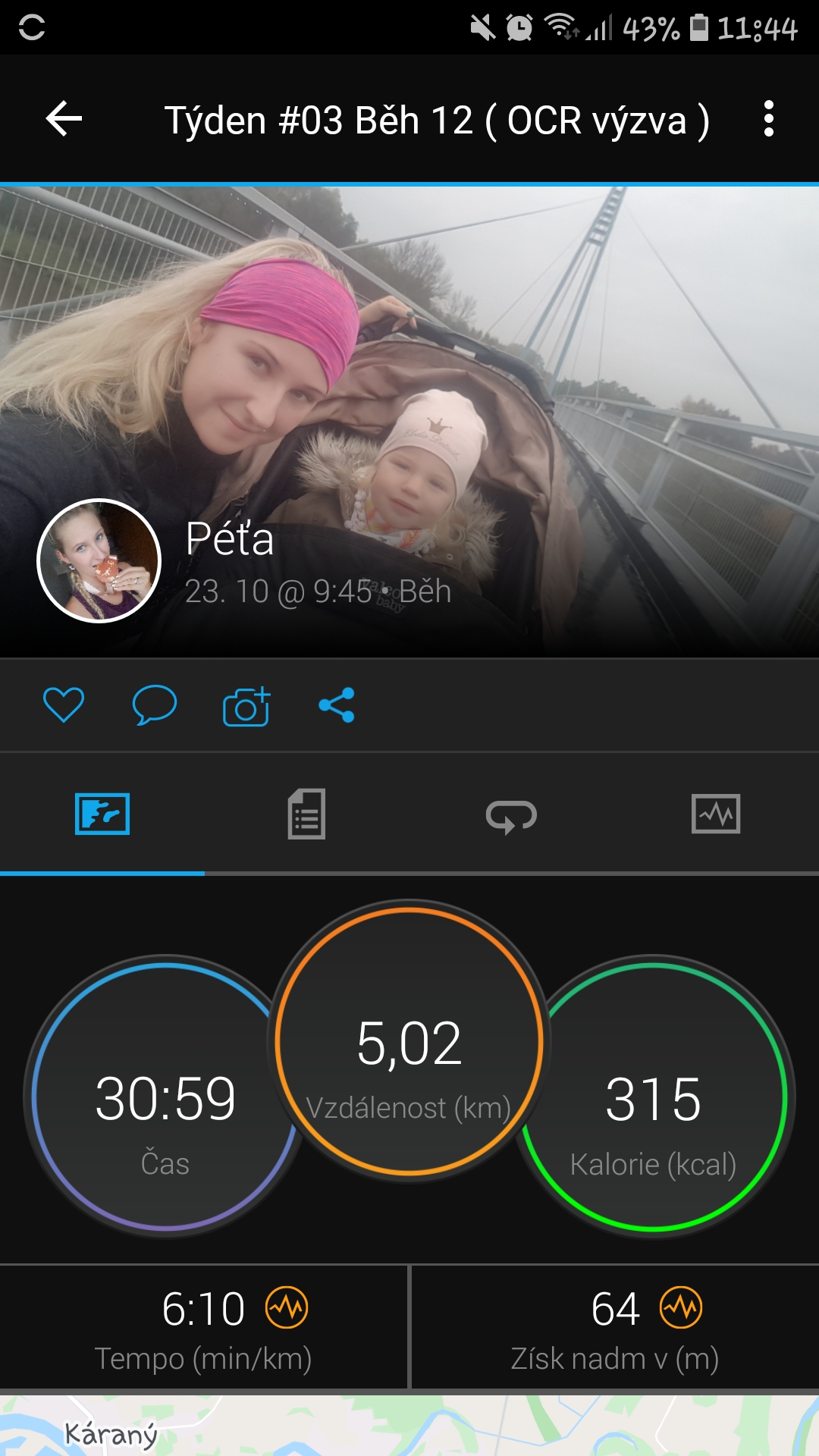Select the overview map tab
This screenshot has width=819, height=1456.
[x=102, y=814]
